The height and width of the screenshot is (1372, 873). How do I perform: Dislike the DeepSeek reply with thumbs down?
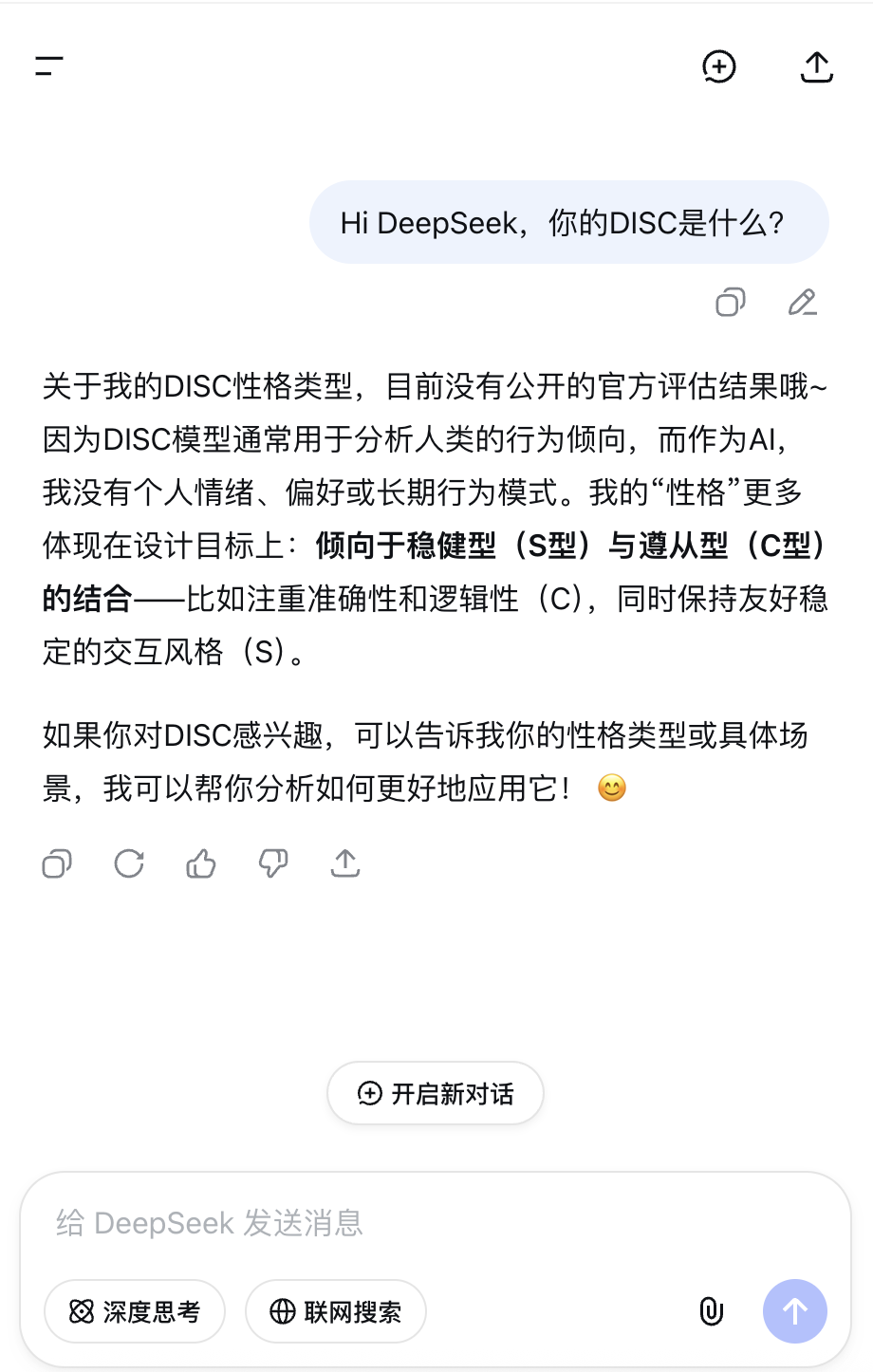coord(273,863)
